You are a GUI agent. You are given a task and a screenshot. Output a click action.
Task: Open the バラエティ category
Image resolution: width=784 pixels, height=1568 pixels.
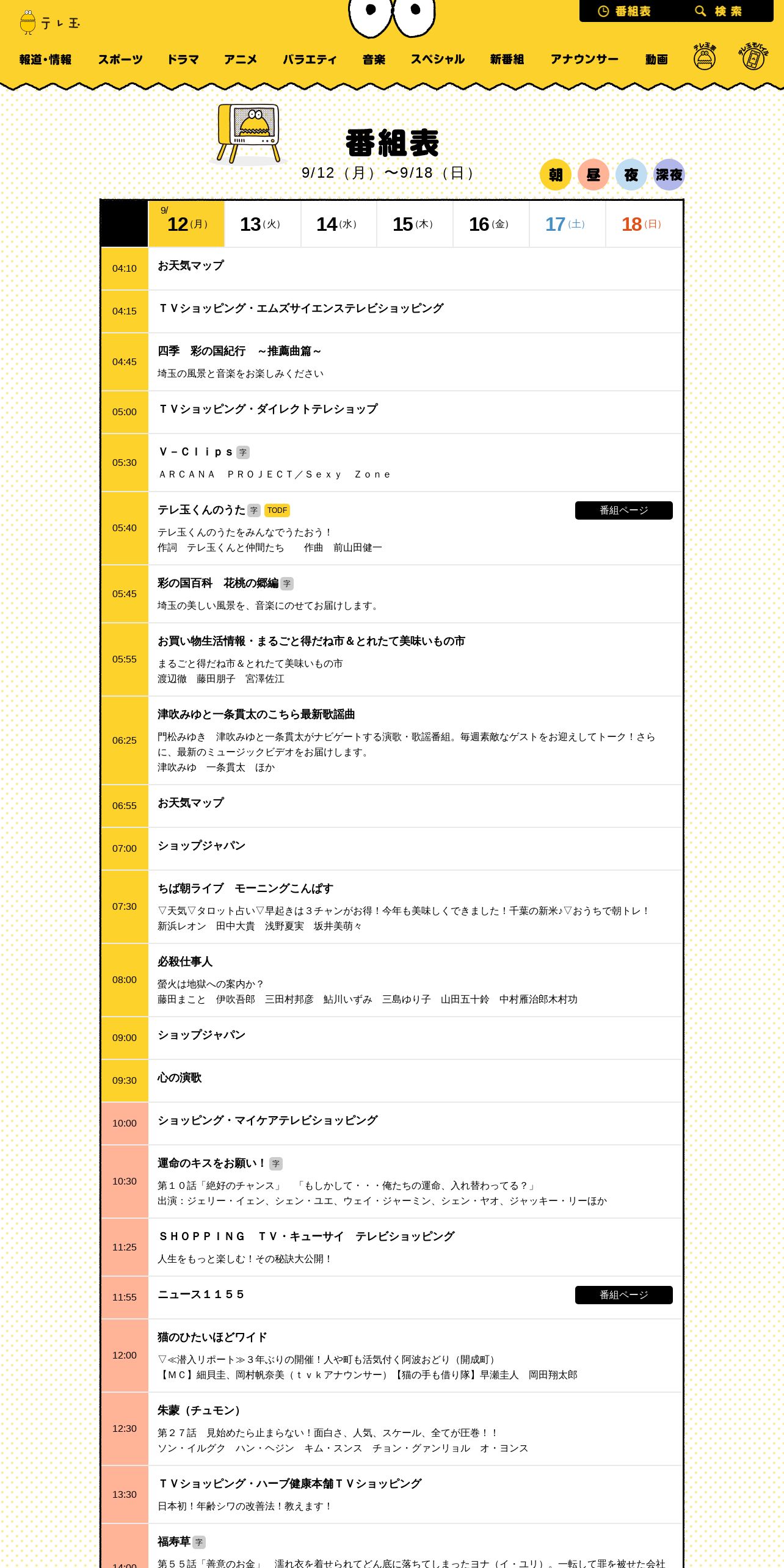click(310, 59)
